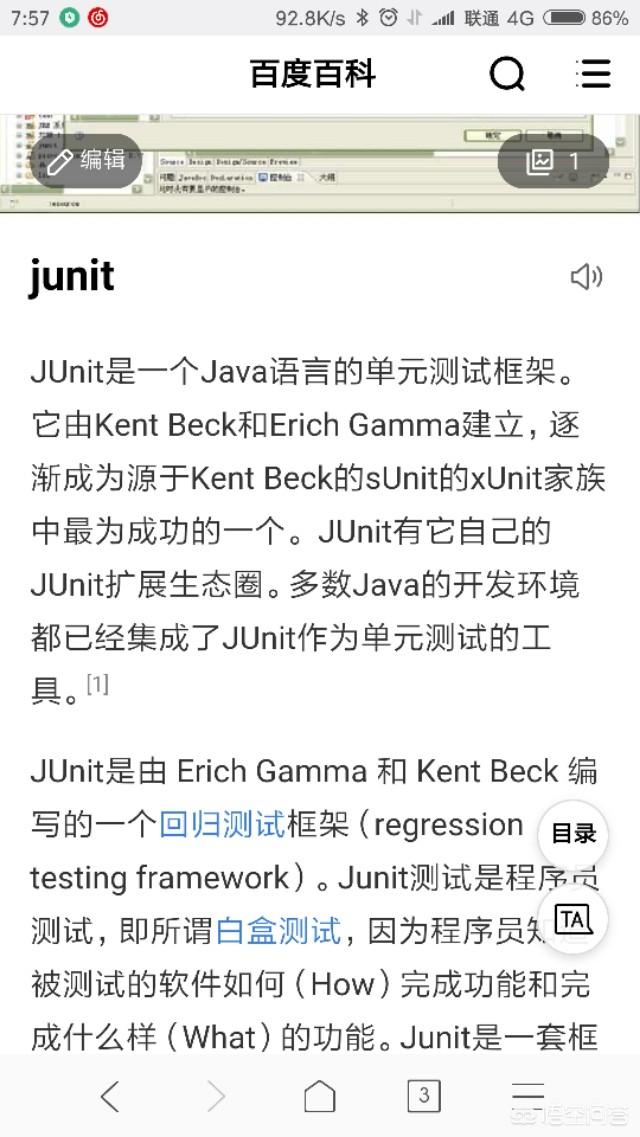640x1137 pixels.
Task: Open the 目录 table of contents
Action: (x=573, y=835)
